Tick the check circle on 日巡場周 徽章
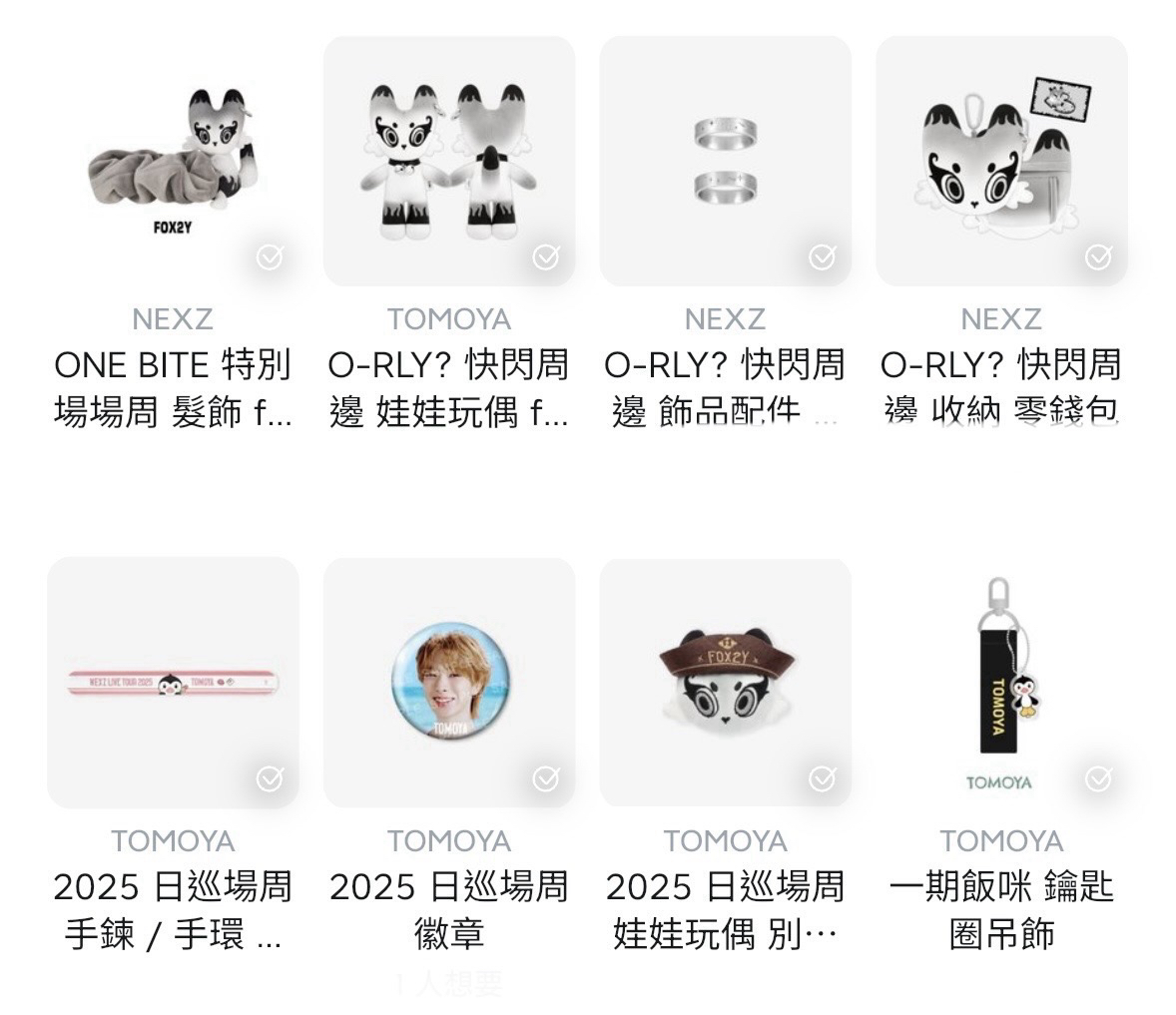1176x1015 pixels. [x=546, y=779]
